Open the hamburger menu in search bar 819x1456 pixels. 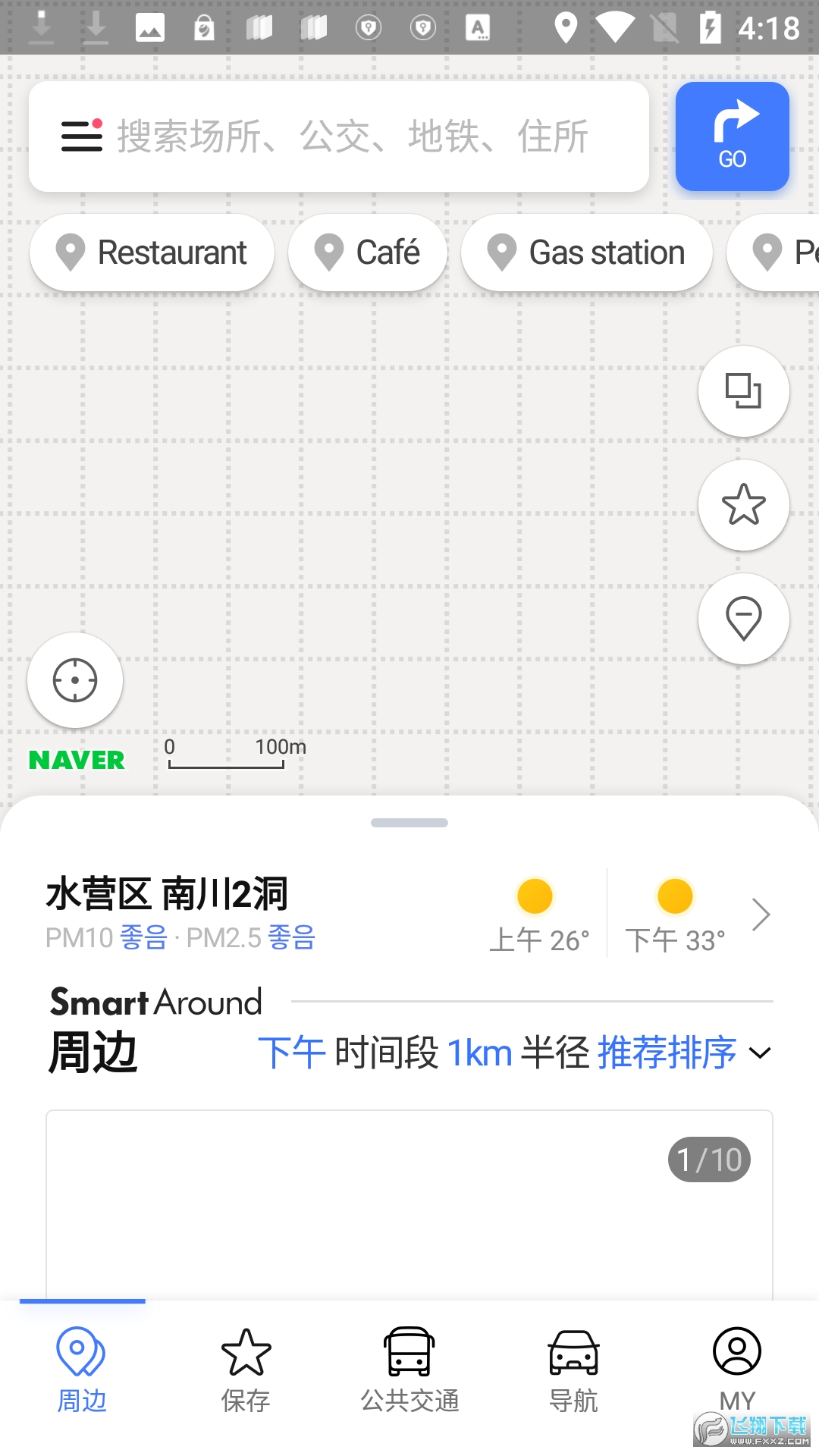[81, 136]
